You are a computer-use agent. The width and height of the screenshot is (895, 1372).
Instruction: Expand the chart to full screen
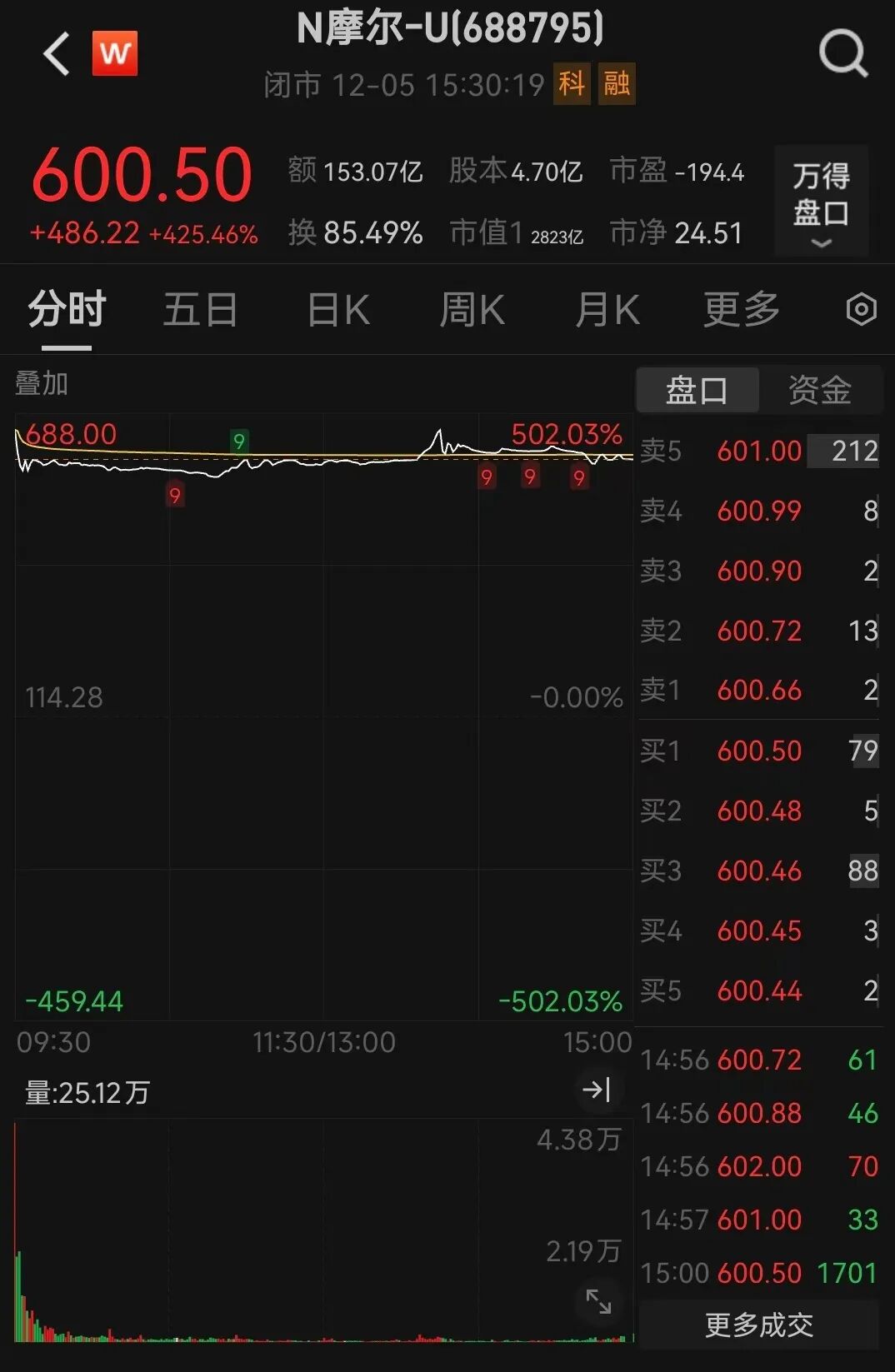tap(598, 1301)
